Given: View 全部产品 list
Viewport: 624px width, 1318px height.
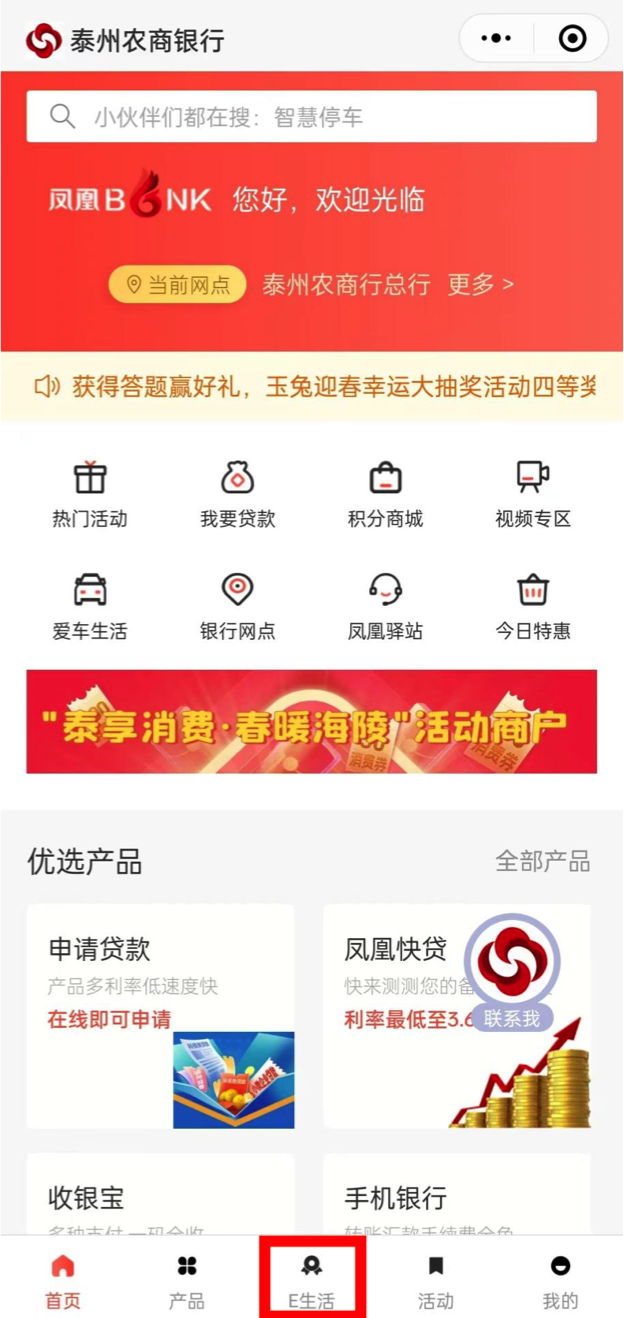Looking at the screenshot, I should (542, 861).
